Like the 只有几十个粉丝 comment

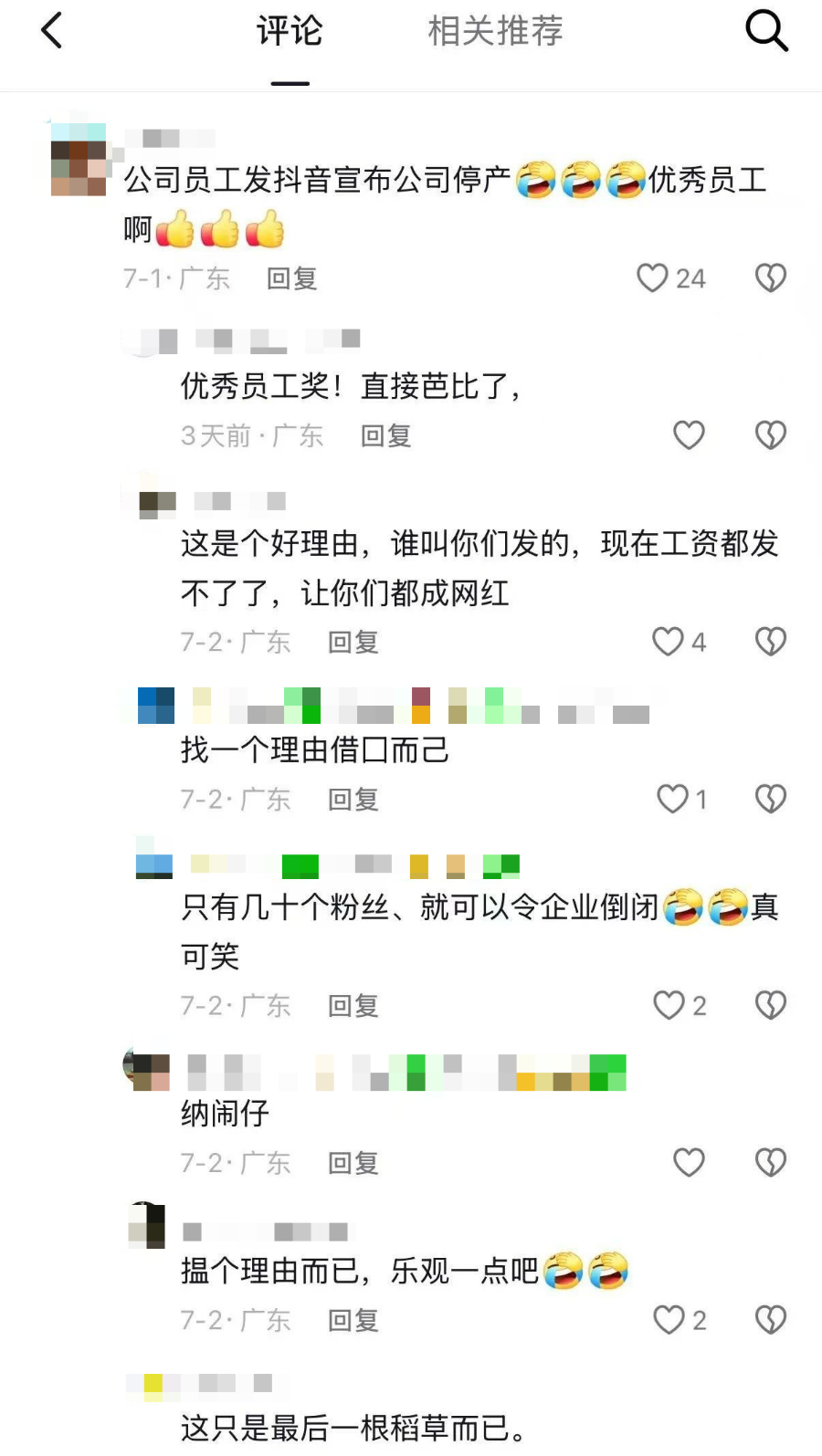(x=669, y=1005)
